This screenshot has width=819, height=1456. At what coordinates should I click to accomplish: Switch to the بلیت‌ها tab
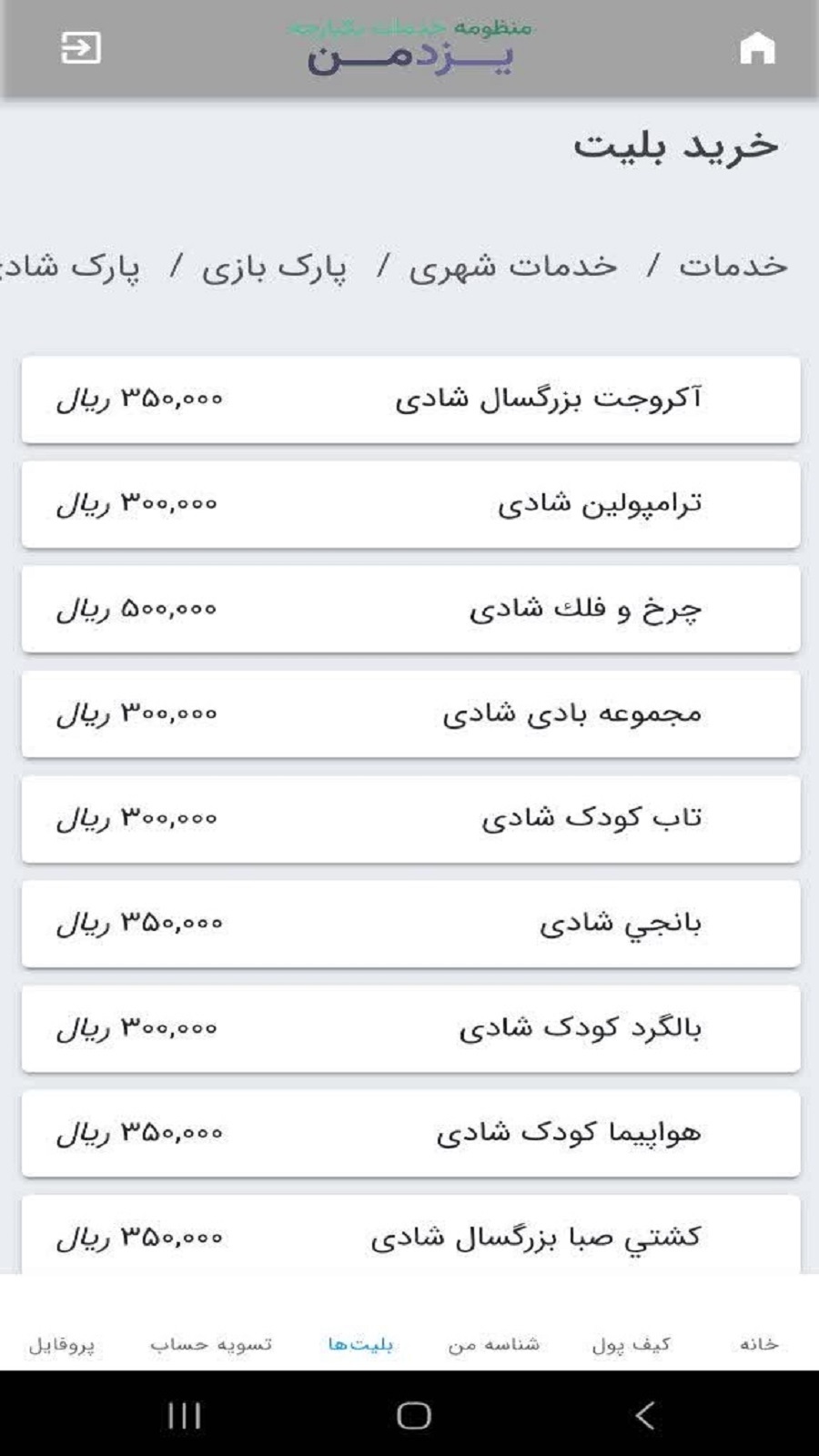click(359, 1342)
